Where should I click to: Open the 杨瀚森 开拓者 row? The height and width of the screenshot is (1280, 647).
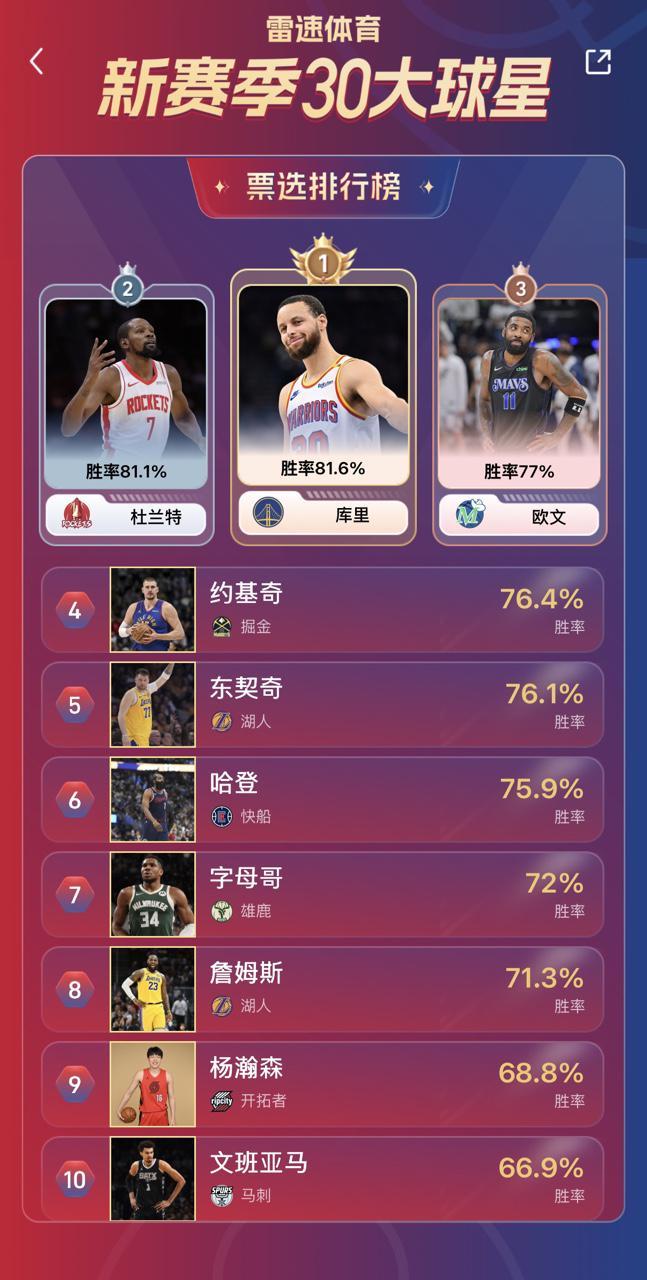(322, 1084)
